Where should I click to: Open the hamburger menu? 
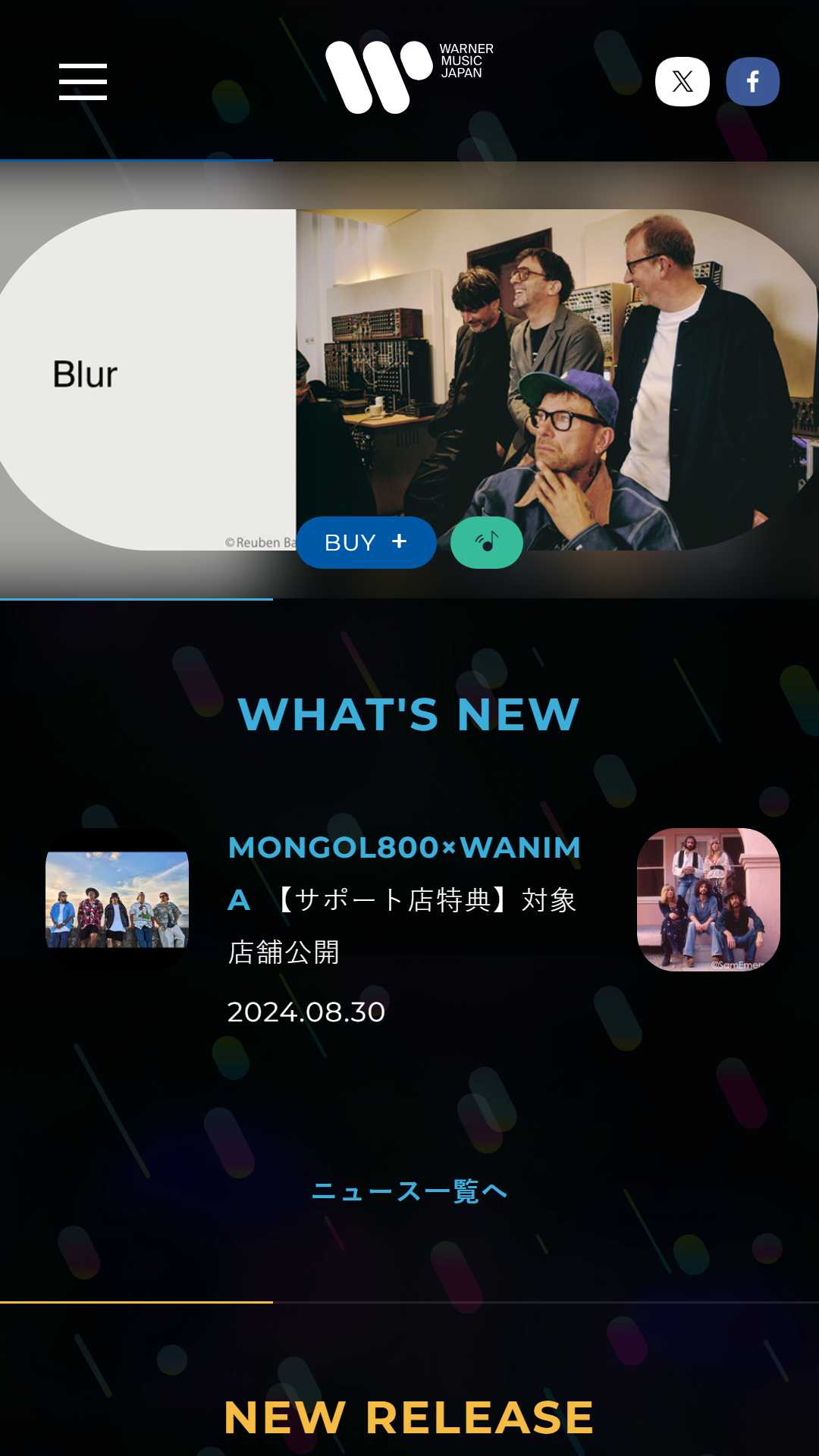coord(83,81)
